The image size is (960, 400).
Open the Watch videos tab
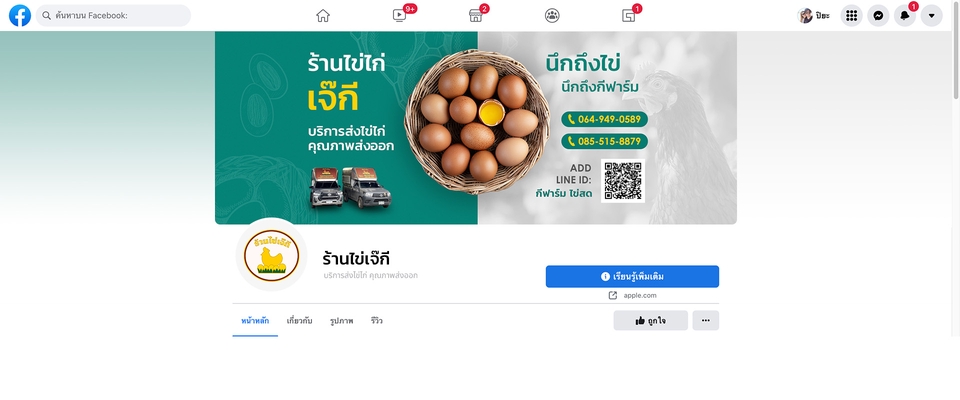[x=400, y=15]
